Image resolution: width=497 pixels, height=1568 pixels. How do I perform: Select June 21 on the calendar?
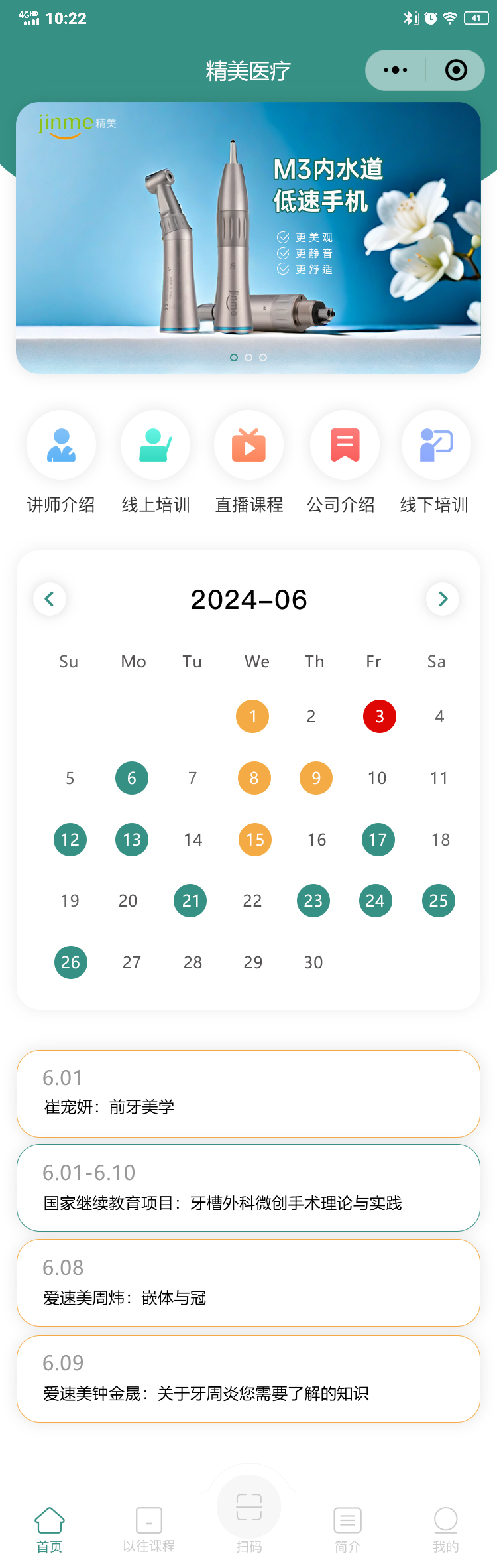click(190, 901)
